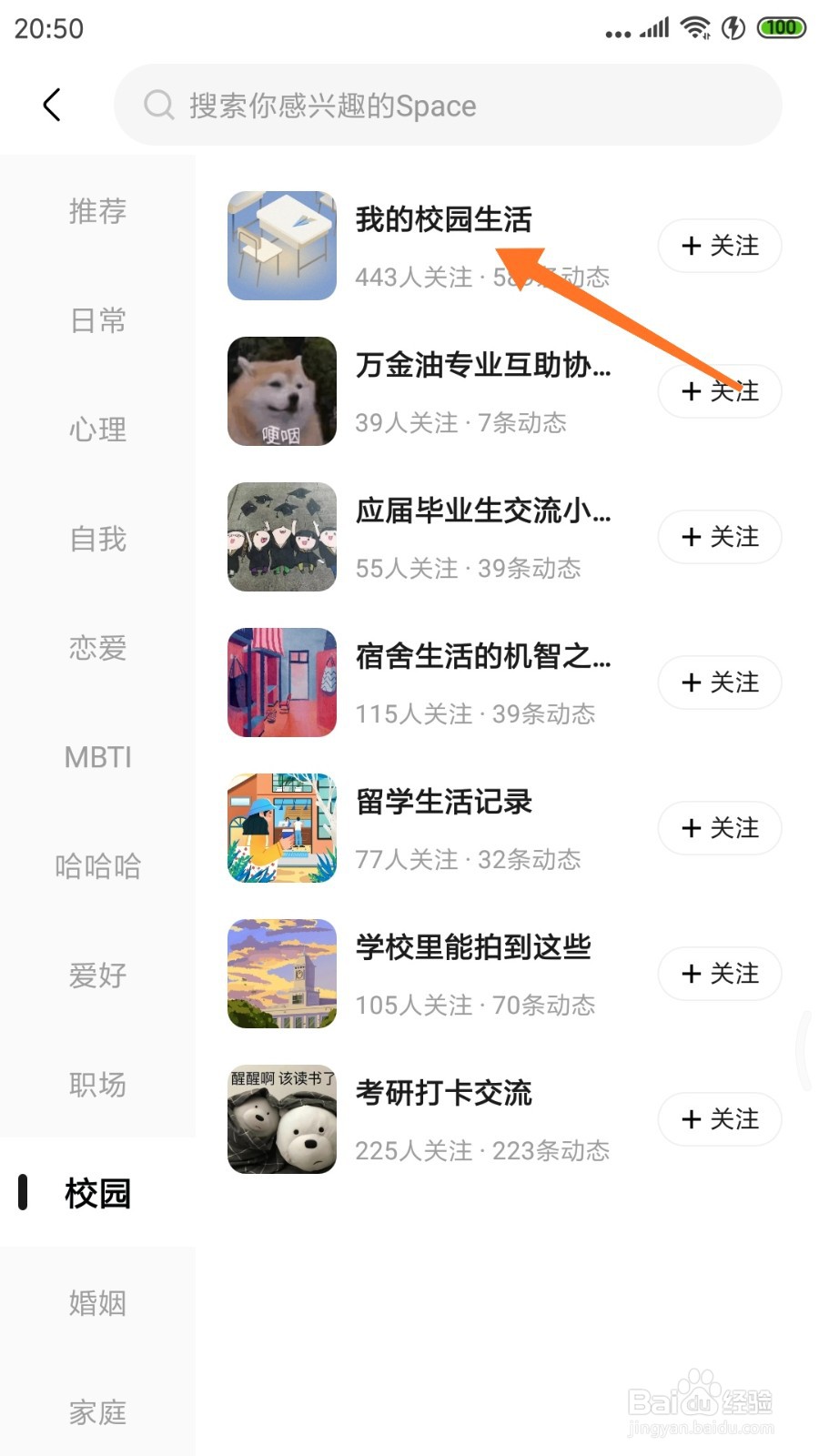The width and height of the screenshot is (819, 1456).
Task: Follow the 考研打卡交流 Space
Action: coord(719,1119)
